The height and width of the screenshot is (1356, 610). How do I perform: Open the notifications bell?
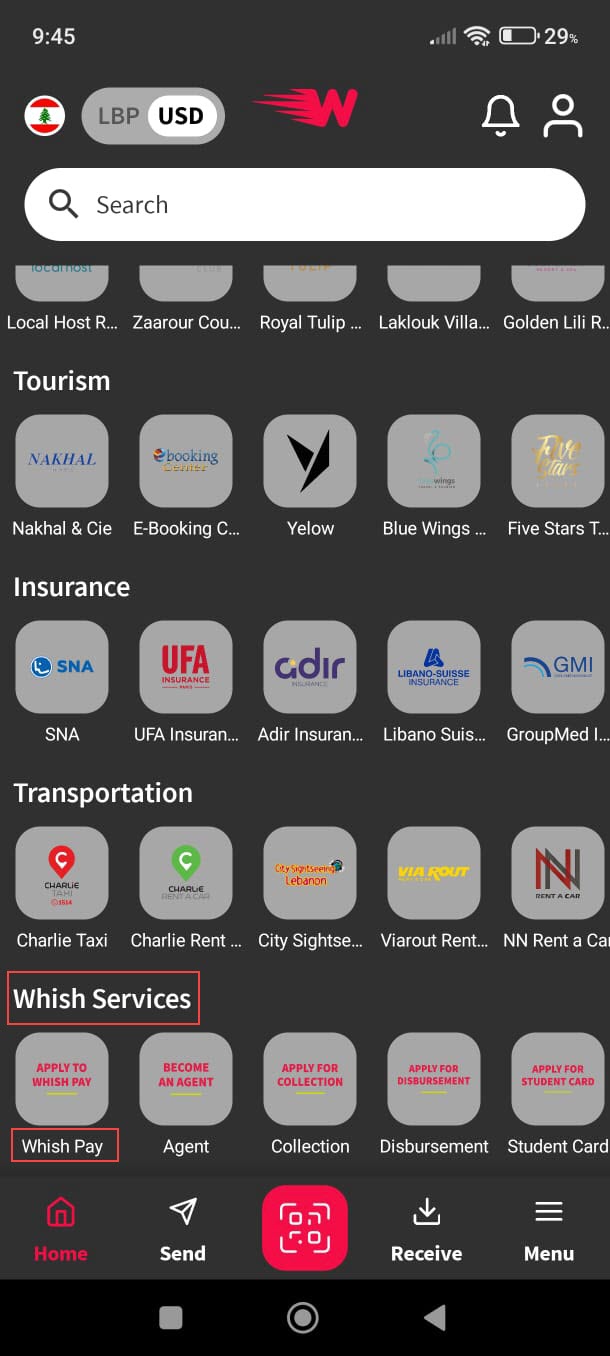pos(500,116)
